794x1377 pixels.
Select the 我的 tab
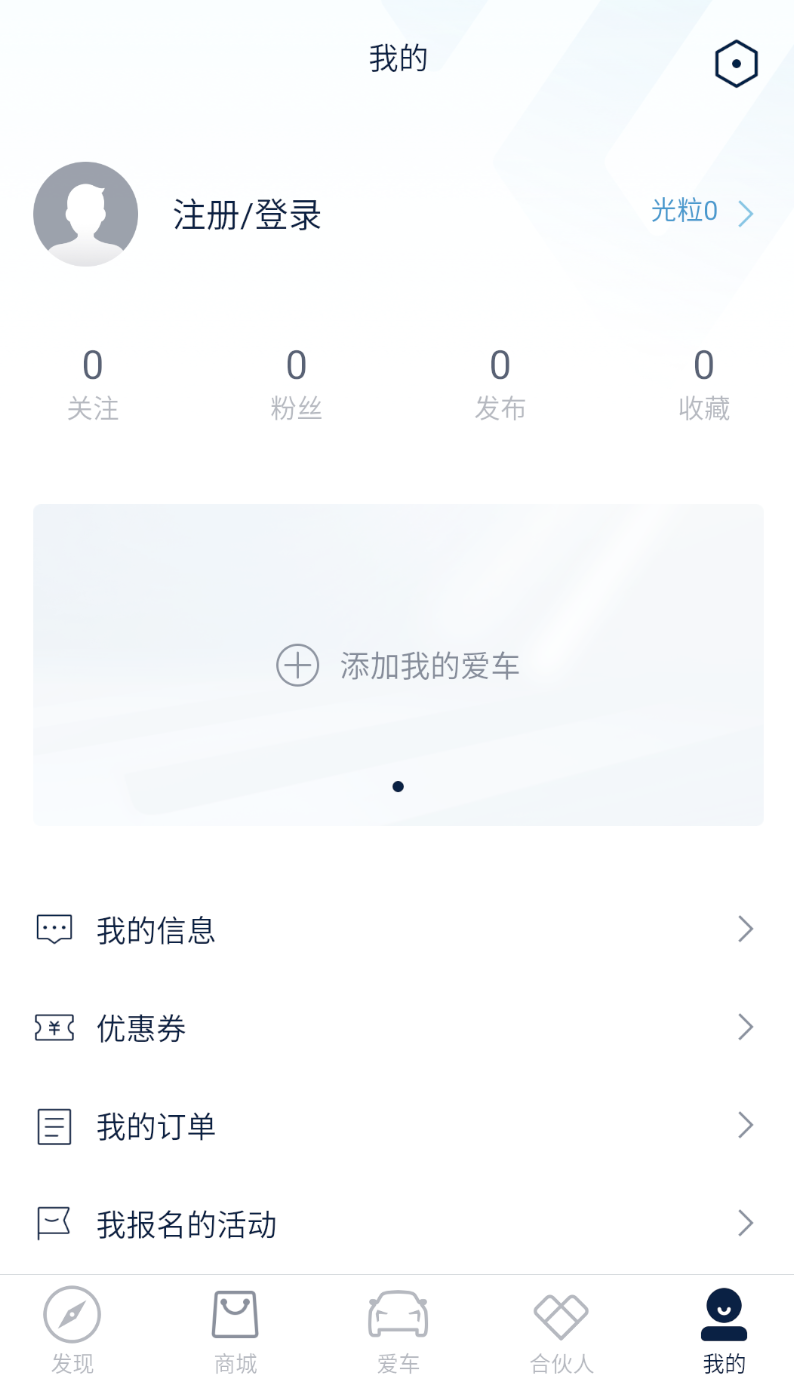point(724,1331)
